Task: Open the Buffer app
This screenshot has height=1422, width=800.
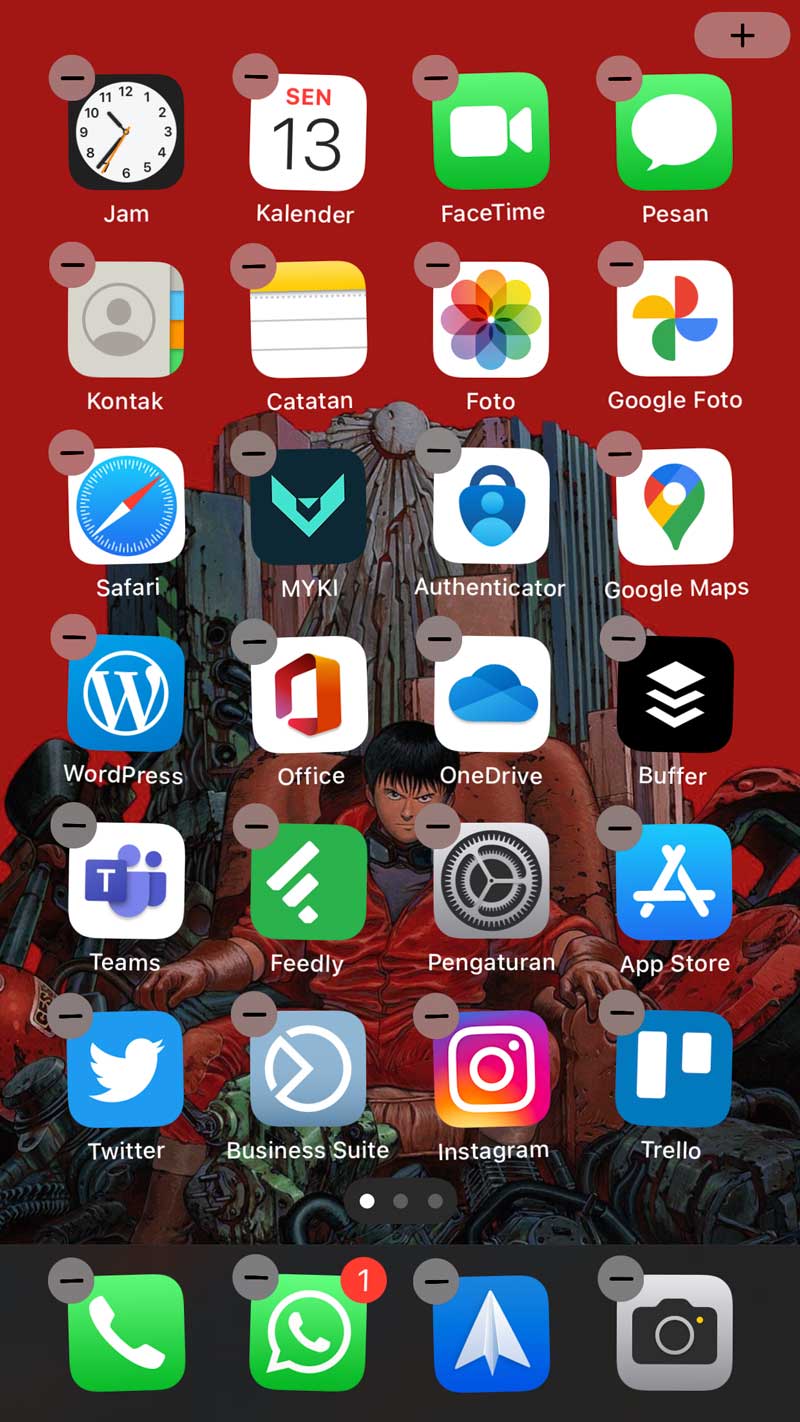Action: point(675,694)
